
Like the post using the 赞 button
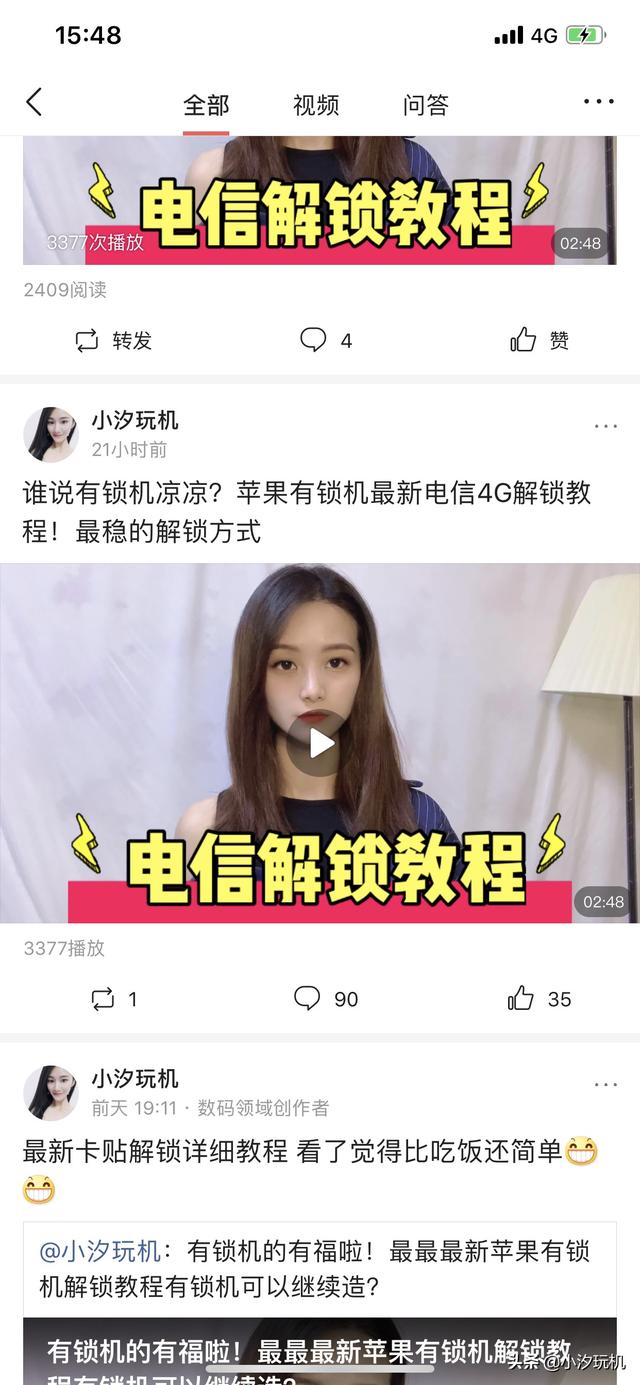[x=539, y=341]
